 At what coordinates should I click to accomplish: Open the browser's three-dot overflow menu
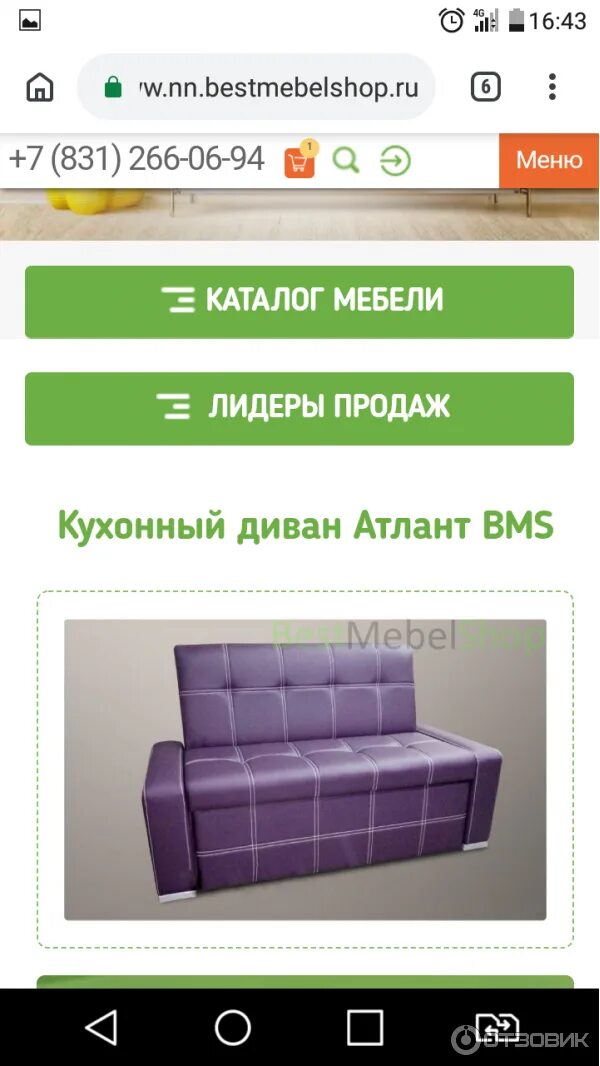[552, 87]
